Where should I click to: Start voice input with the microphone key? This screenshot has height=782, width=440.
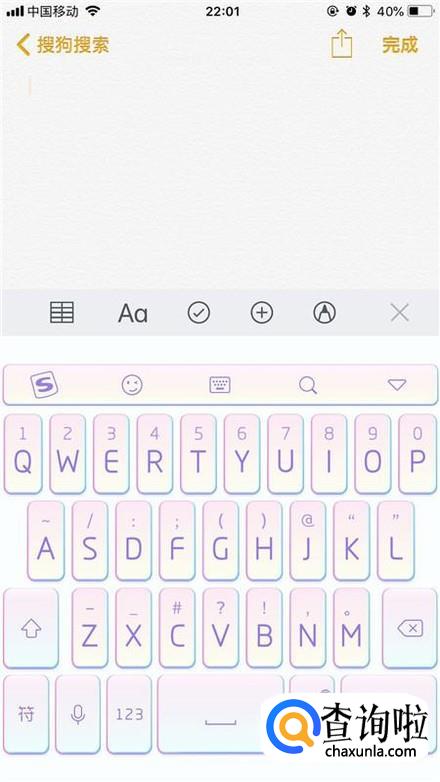(x=78, y=714)
